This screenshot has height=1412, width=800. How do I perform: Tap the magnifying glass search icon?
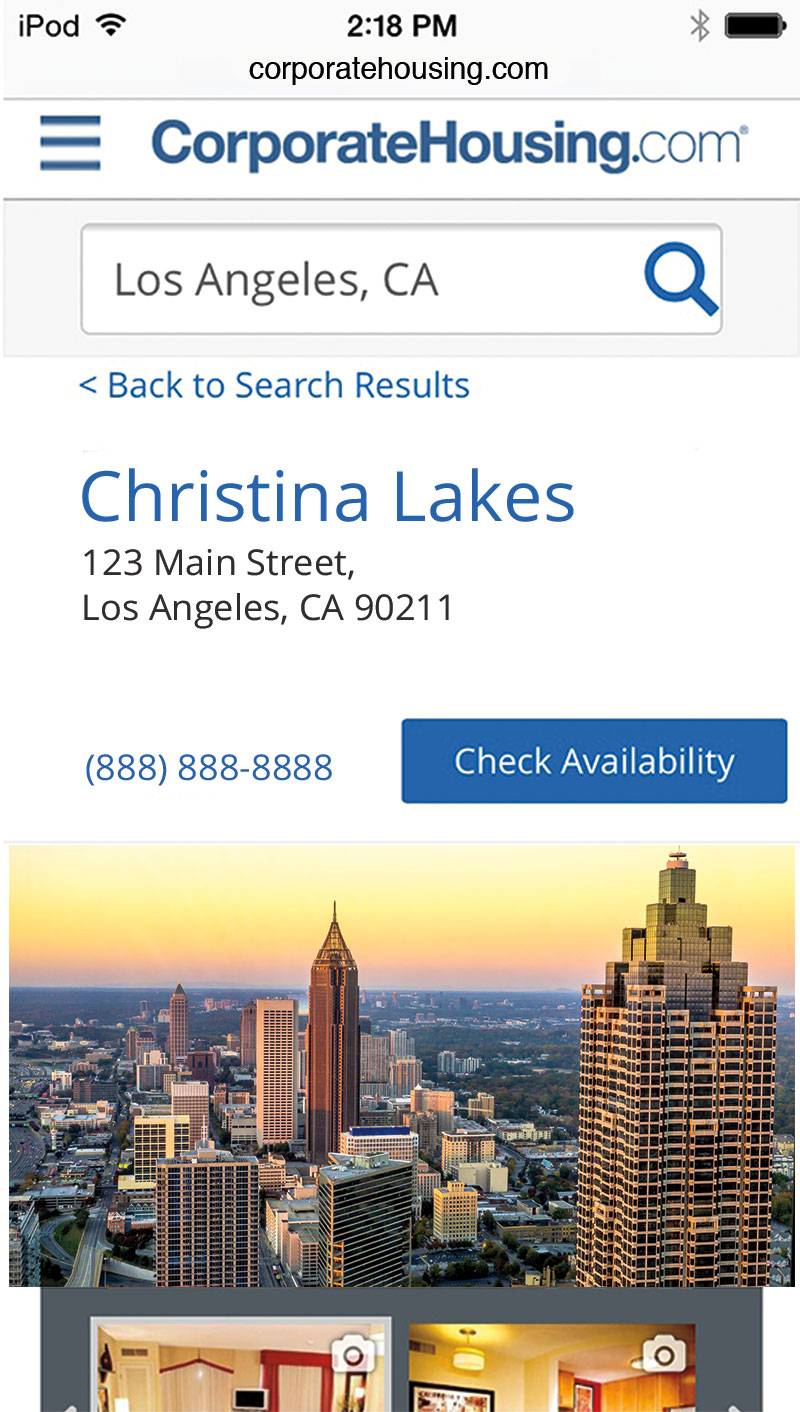pos(680,279)
